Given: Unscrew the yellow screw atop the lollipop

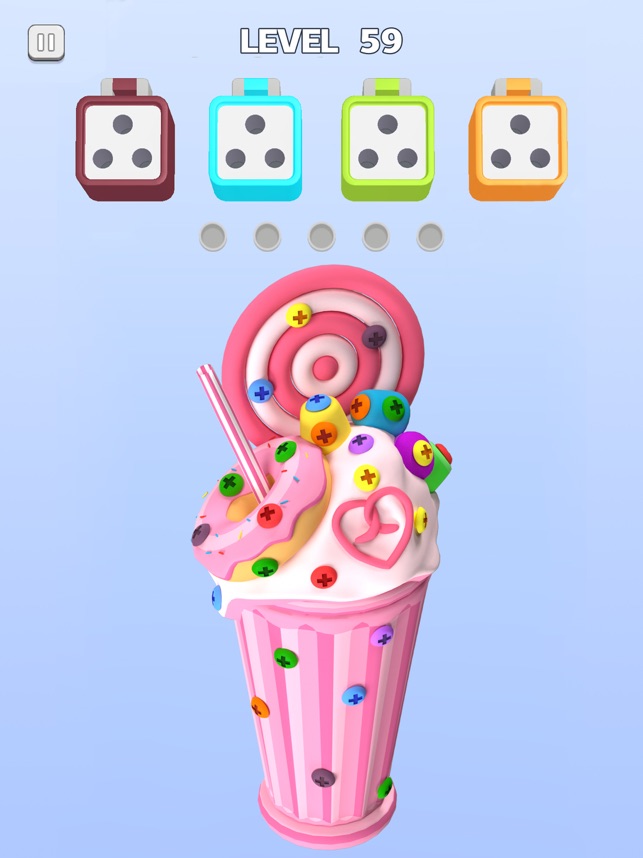Looking at the screenshot, I should click(x=298, y=316).
